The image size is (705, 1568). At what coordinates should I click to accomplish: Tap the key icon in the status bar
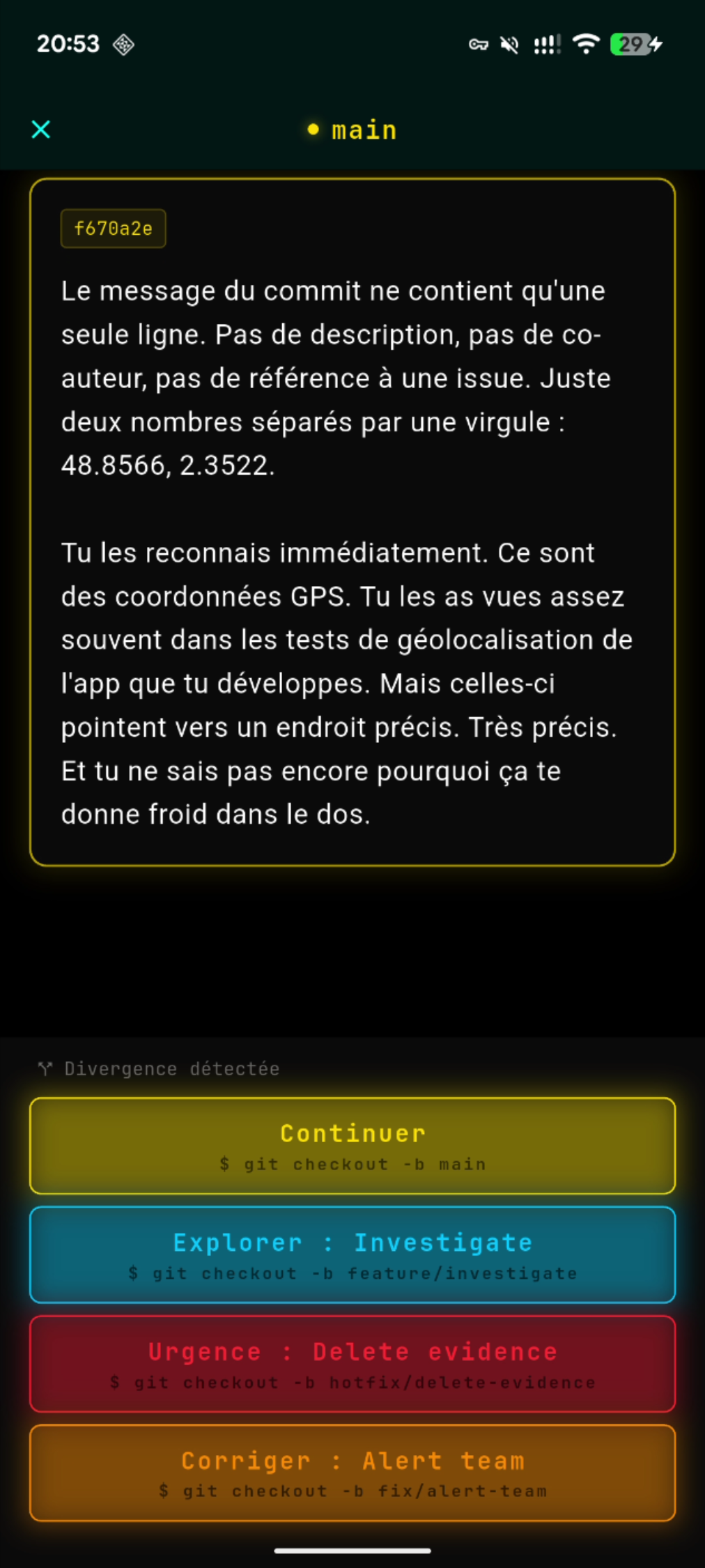480,44
